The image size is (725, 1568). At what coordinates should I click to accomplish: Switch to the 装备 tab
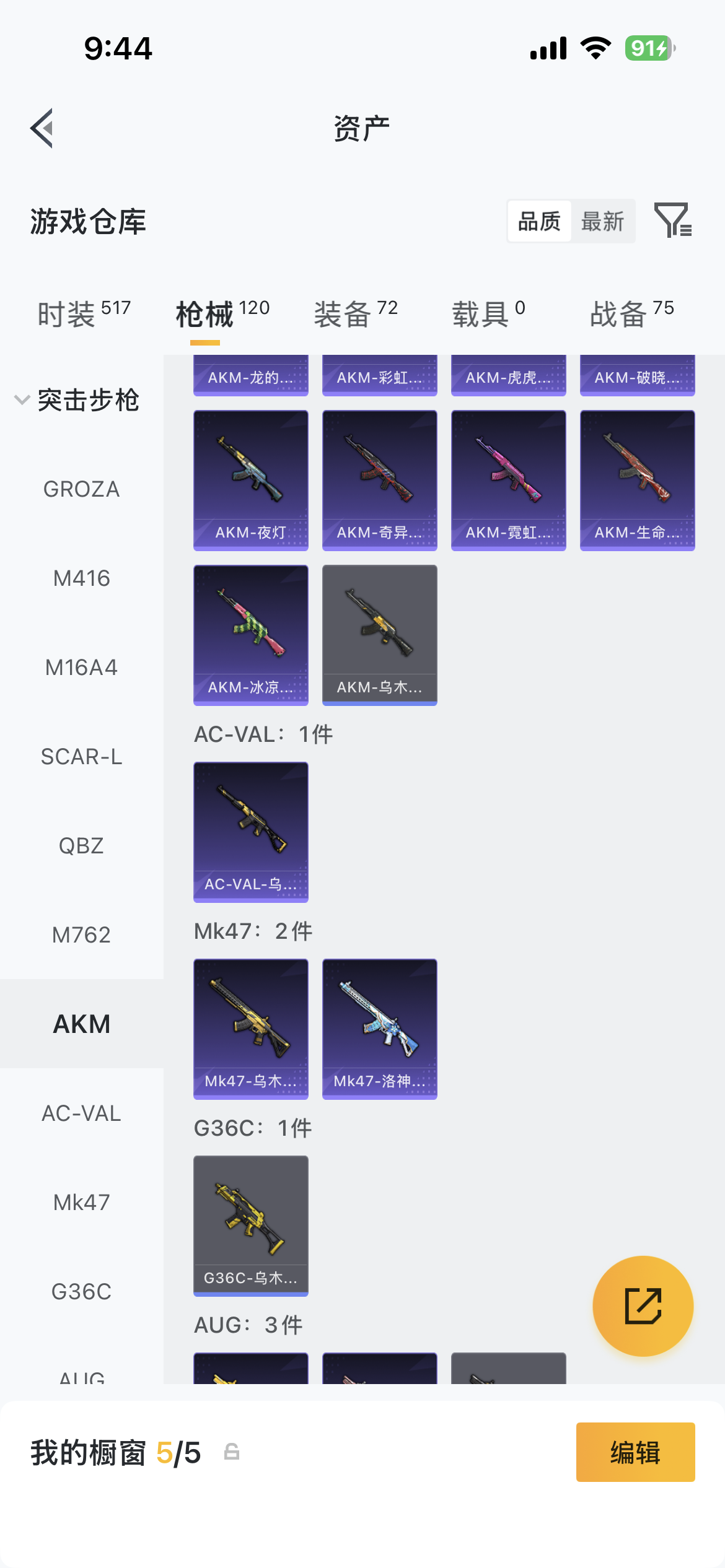point(355,313)
